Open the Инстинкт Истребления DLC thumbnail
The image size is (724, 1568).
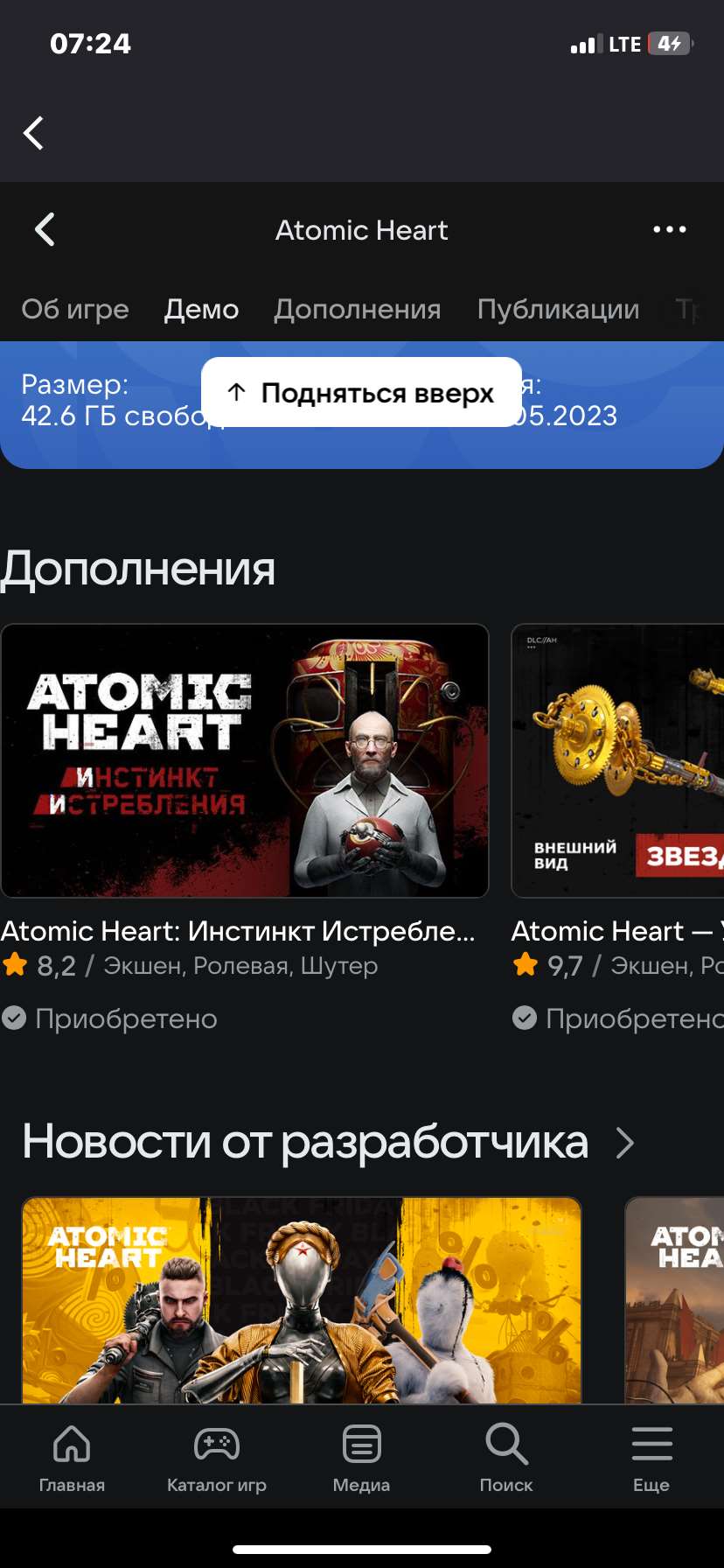coord(246,759)
